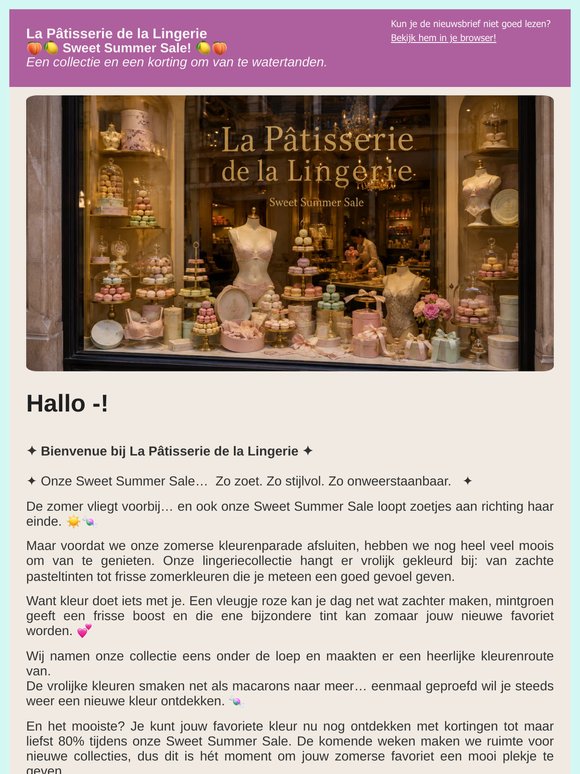Open the 'Bekijk hem in je browser!' link

pyautogui.click(x=443, y=38)
